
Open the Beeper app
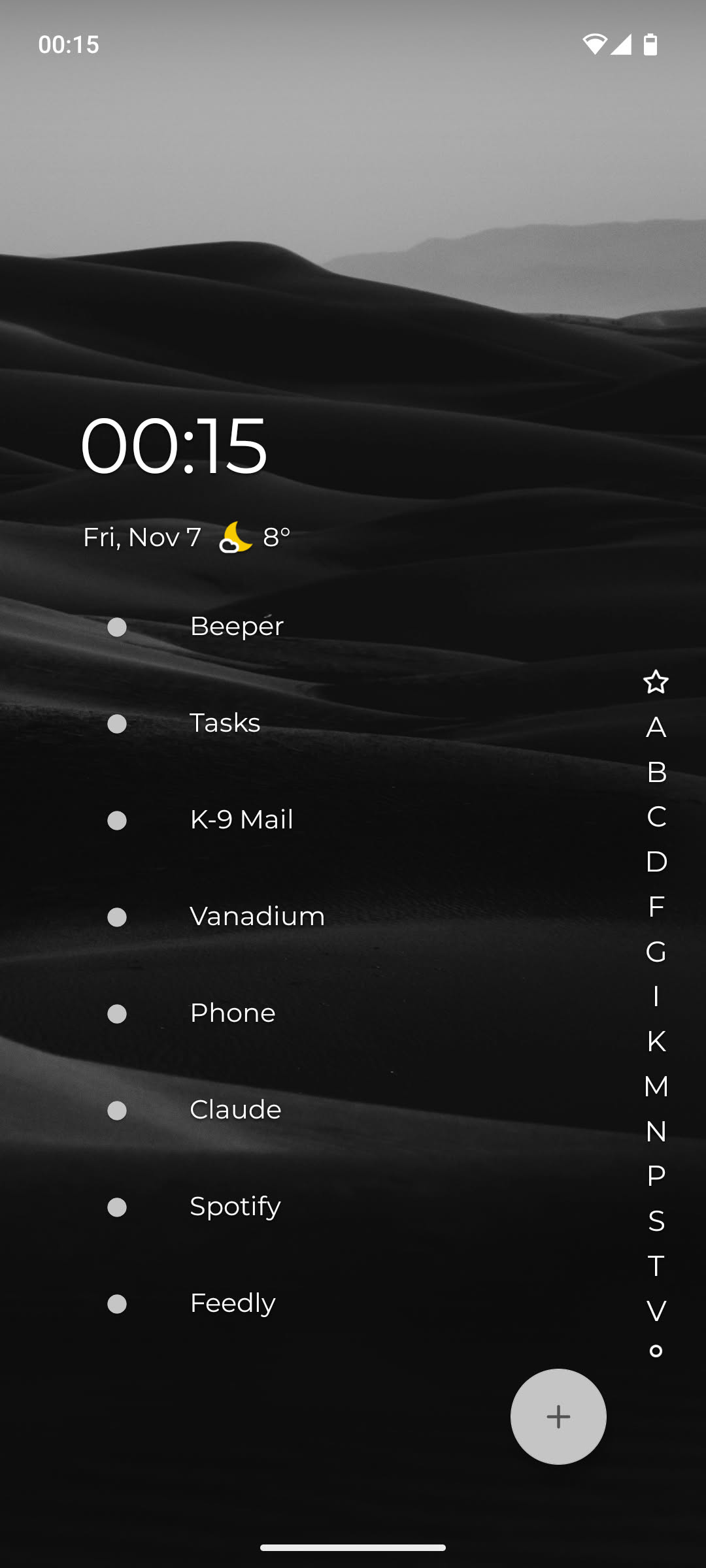coord(236,627)
